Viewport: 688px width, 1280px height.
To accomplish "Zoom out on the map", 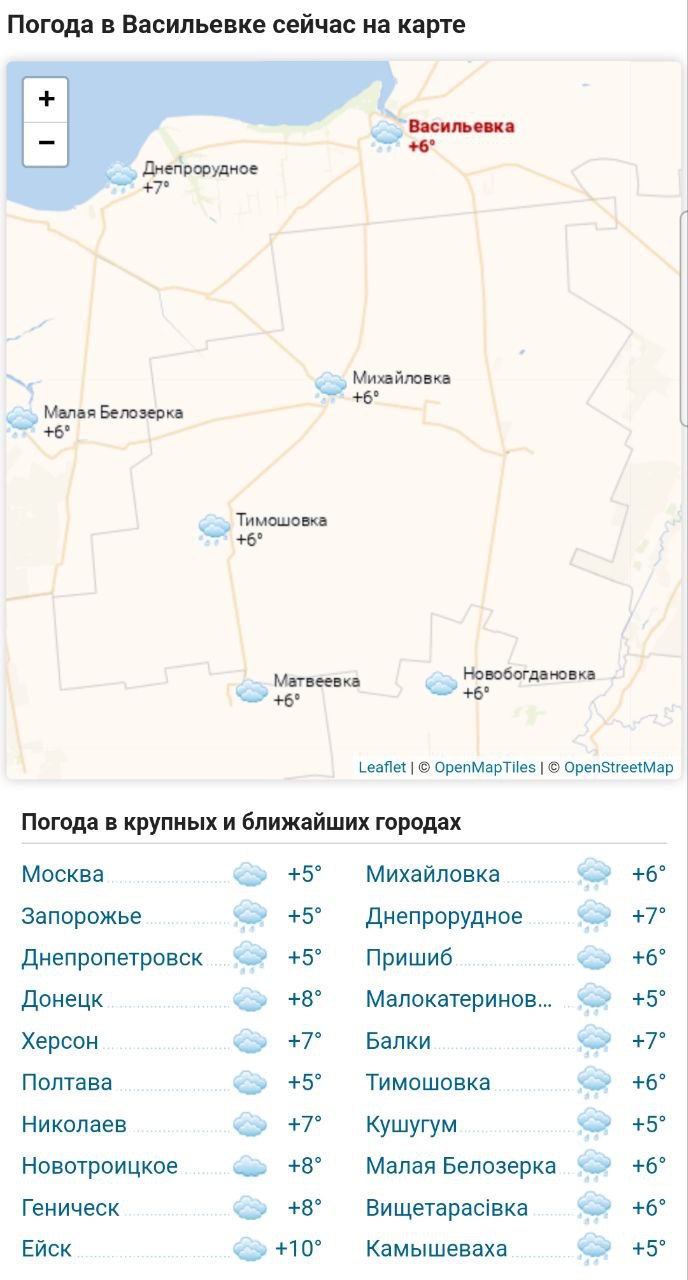I will pos(46,143).
